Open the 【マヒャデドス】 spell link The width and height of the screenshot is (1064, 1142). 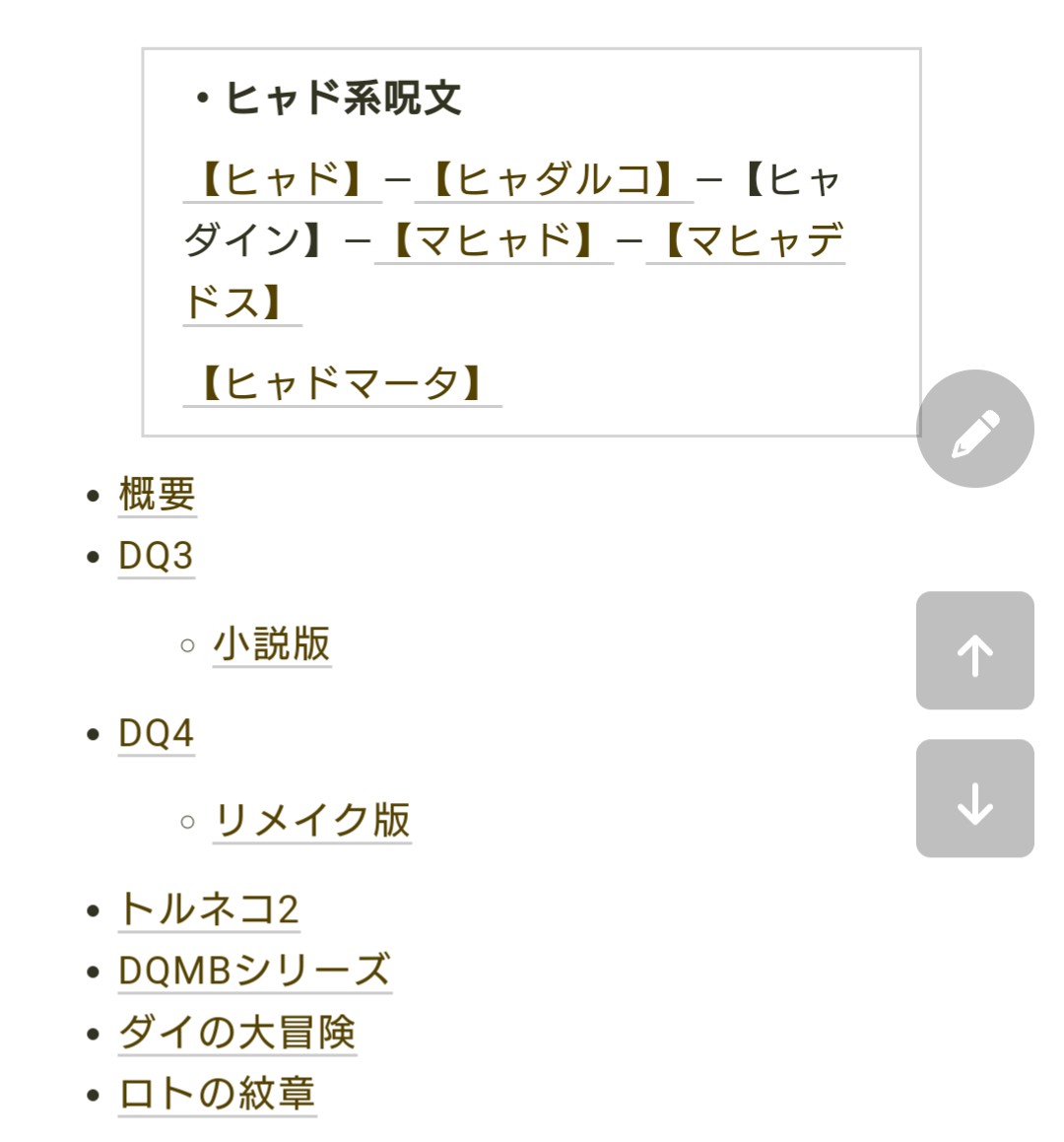point(746,240)
